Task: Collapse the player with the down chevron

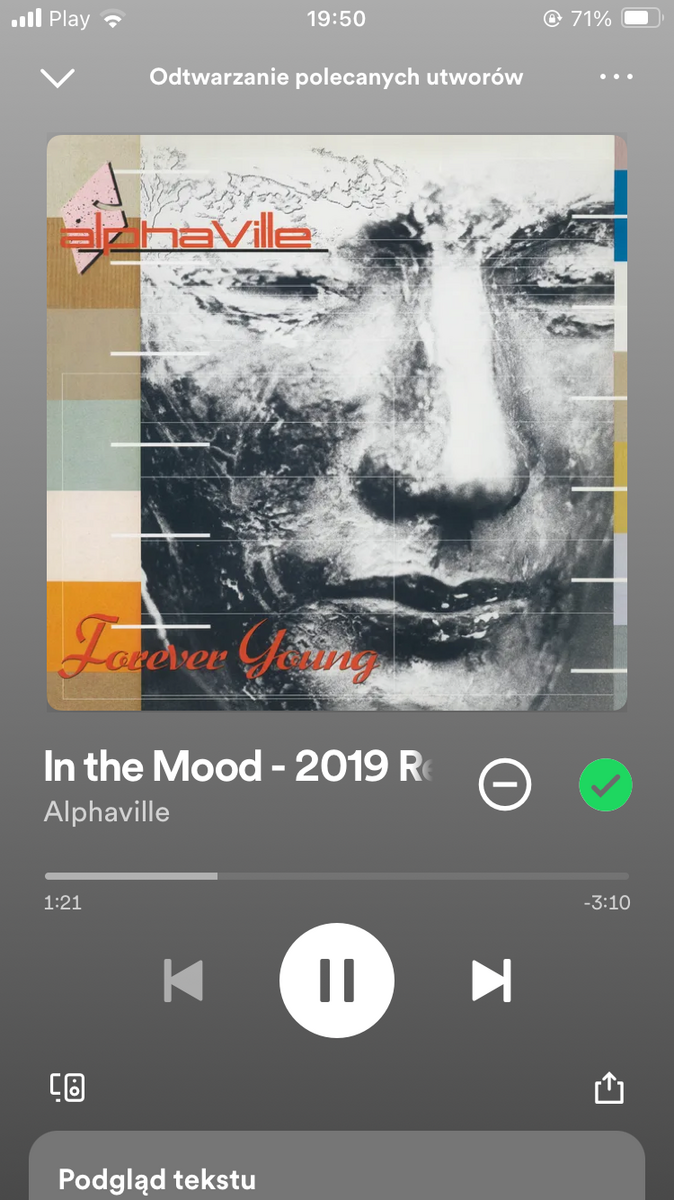Action: pyautogui.click(x=57, y=77)
